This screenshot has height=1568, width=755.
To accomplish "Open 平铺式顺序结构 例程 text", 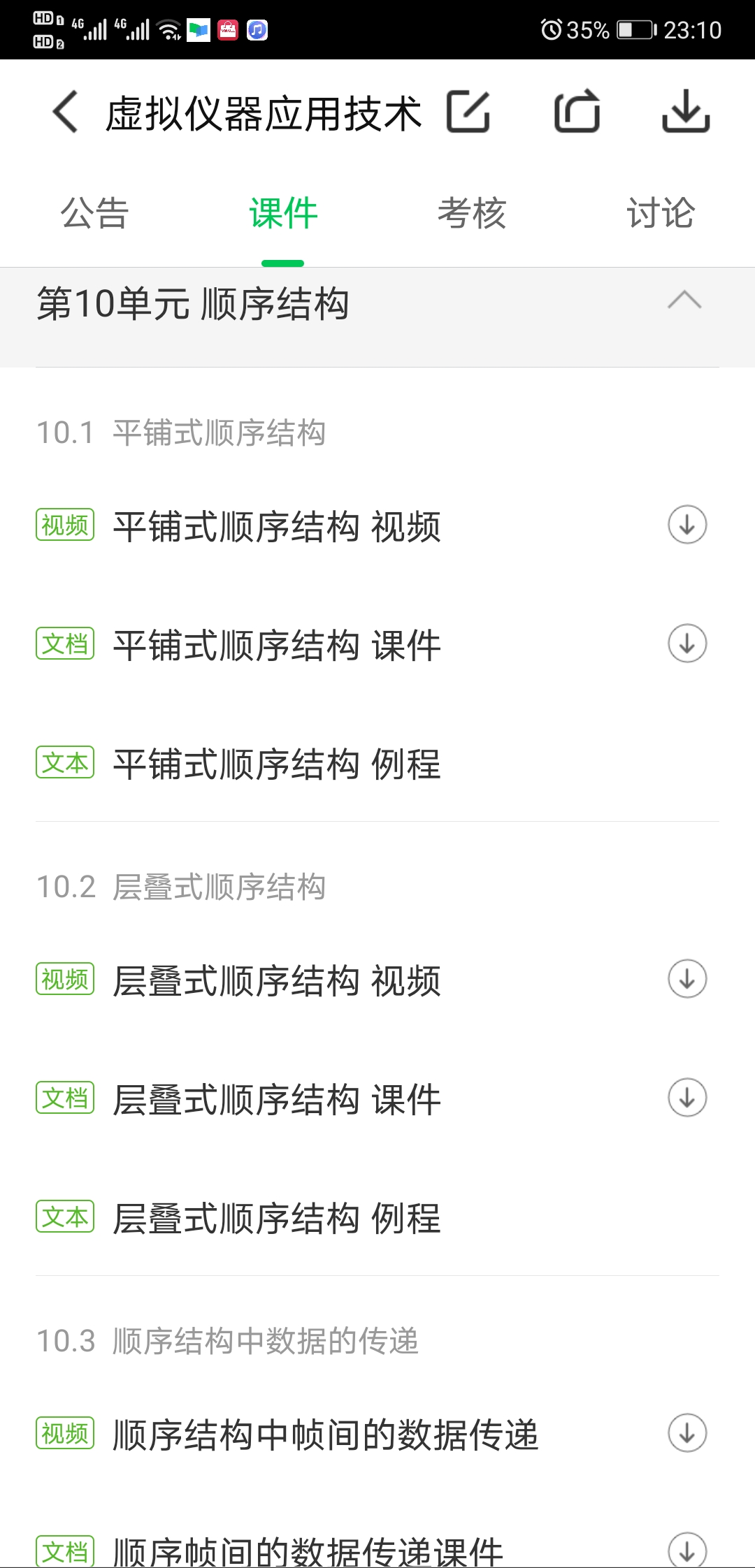I will pyautogui.click(x=277, y=764).
